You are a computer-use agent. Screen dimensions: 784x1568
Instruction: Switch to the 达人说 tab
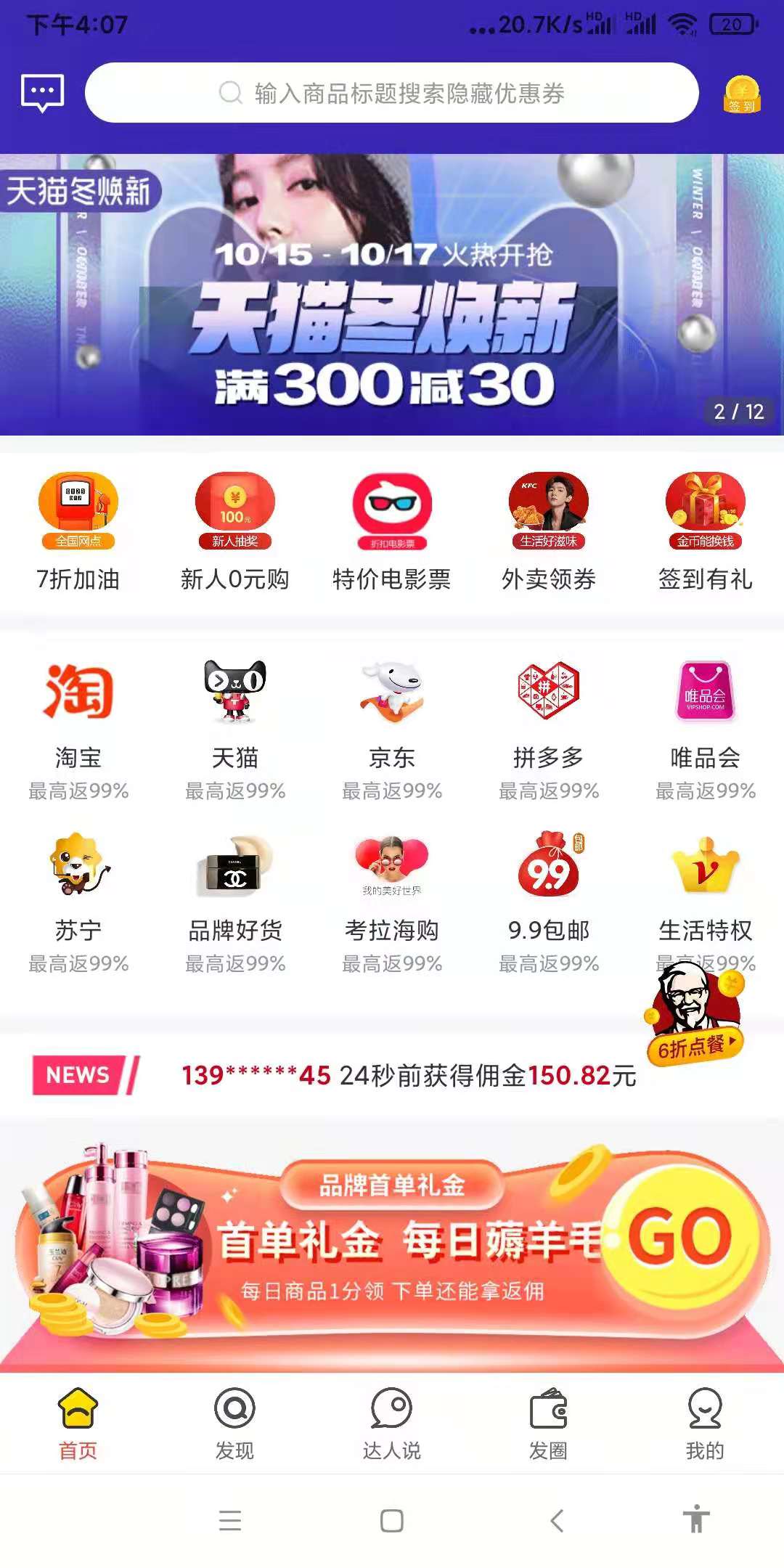pos(392,1424)
